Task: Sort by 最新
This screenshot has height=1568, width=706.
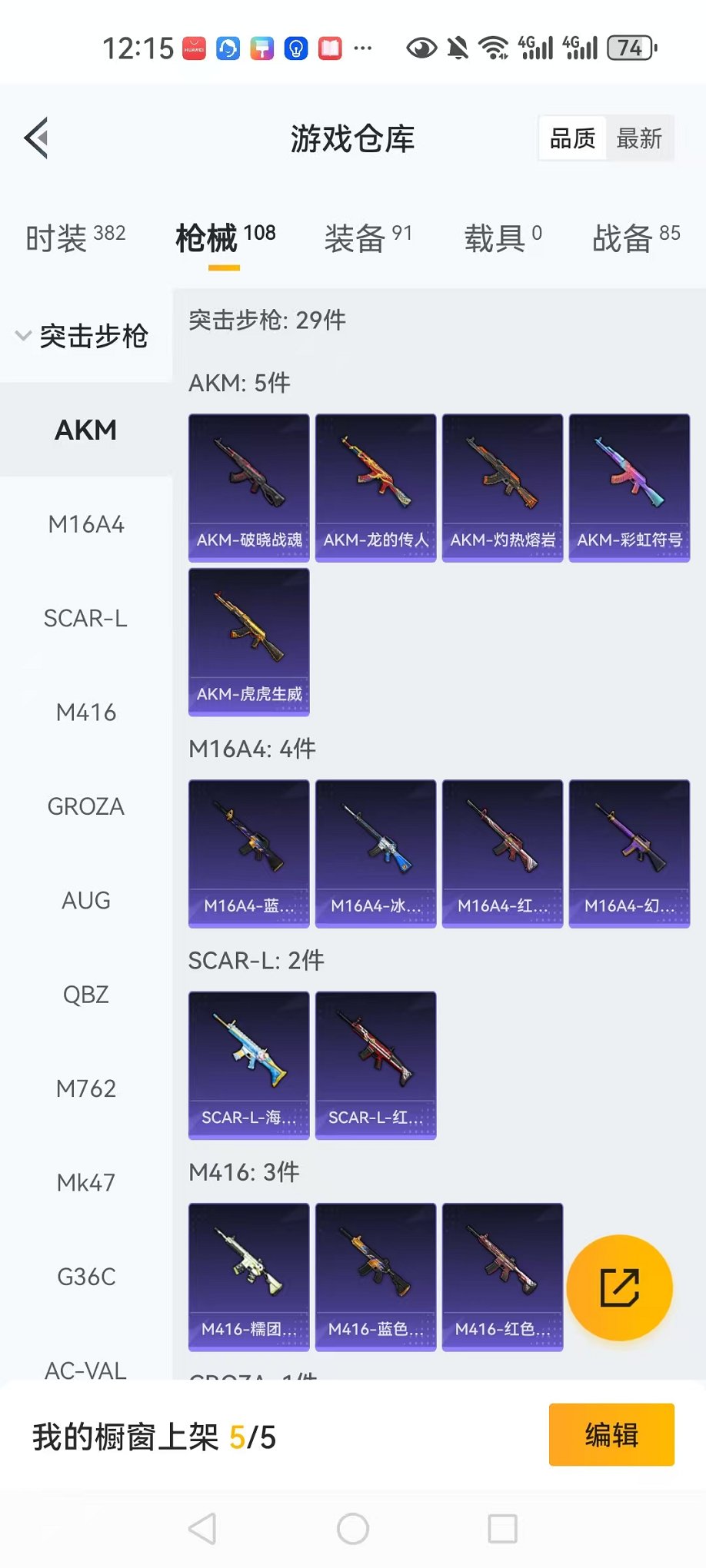Action: click(x=638, y=139)
